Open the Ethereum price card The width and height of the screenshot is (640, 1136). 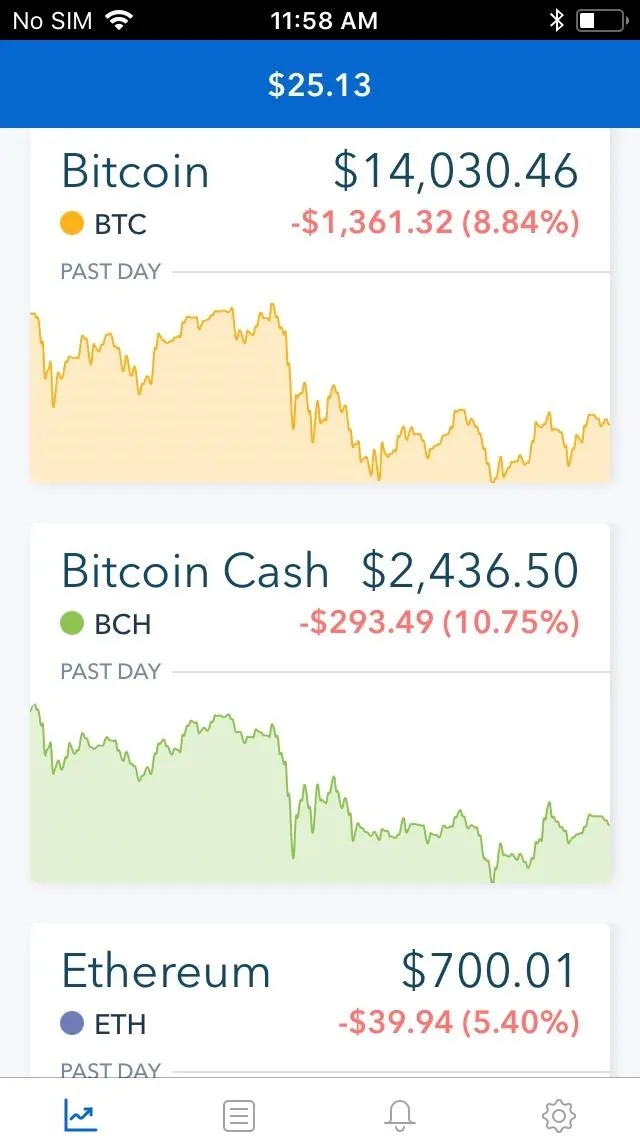coord(320,1000)
